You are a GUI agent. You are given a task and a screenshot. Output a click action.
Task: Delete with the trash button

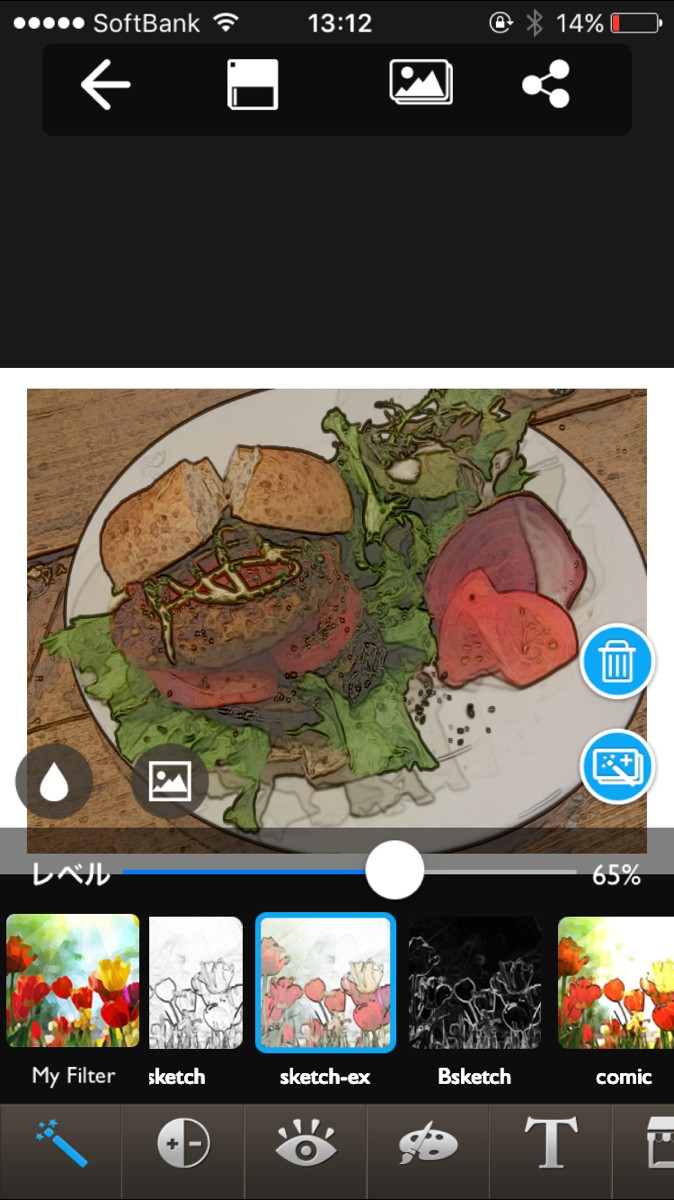click(x=618, y=661)
